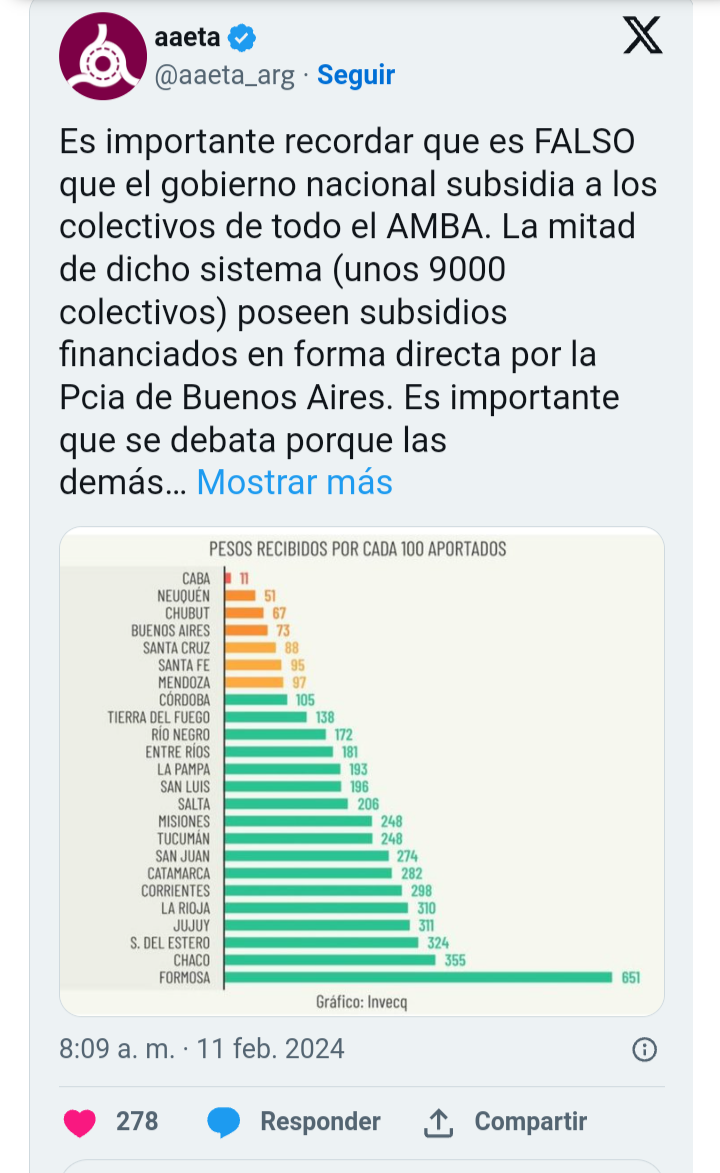This screenshot has height=1173, width=720.
Task: Expand tweet with Mostrar más
Action: [294, 482]
